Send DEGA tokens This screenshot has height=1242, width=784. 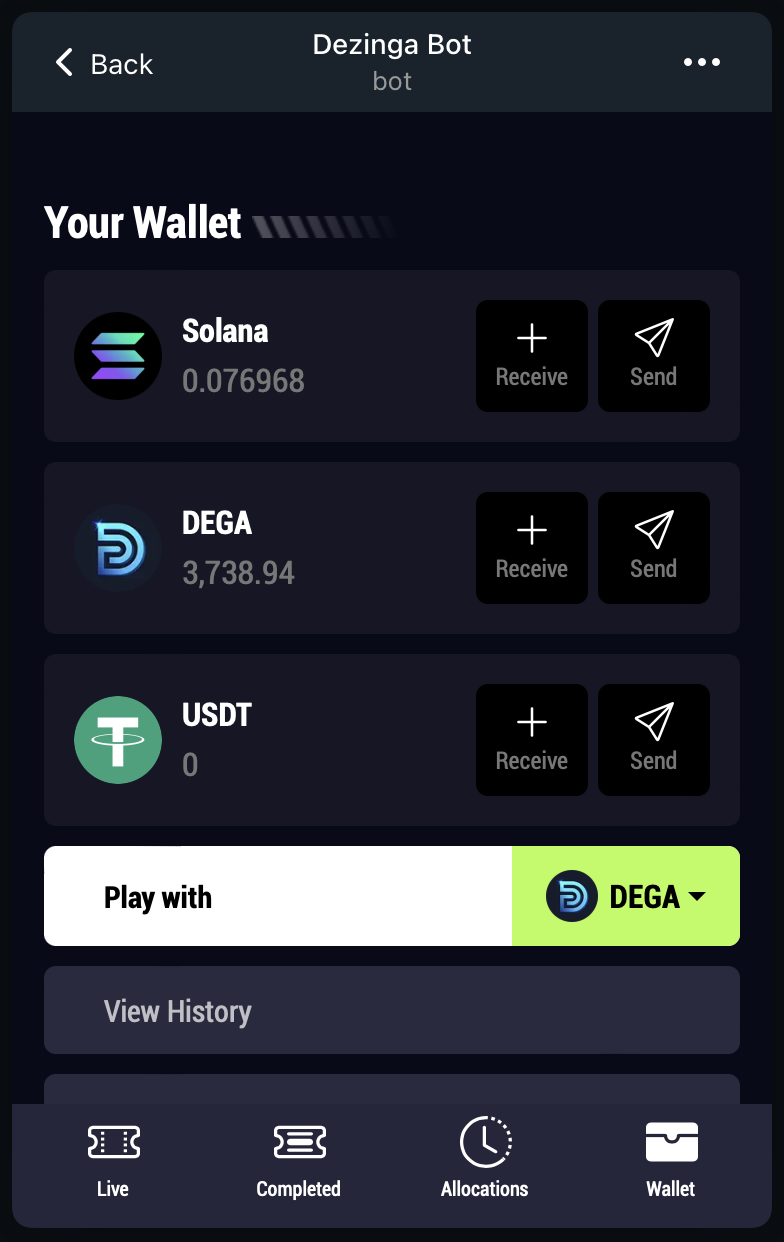[653, 548]
